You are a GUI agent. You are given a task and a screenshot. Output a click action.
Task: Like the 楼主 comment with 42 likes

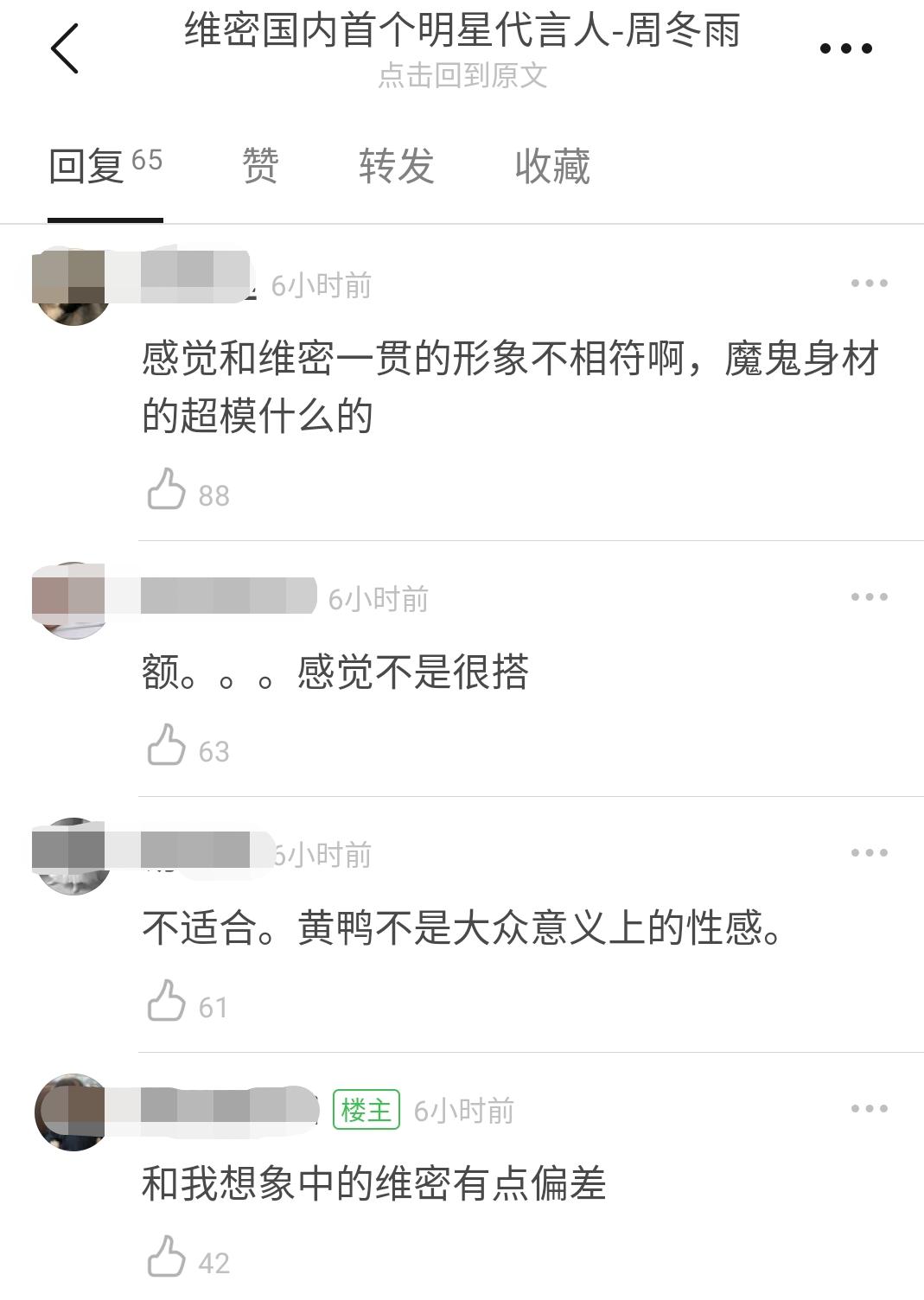pos(167,1258)
